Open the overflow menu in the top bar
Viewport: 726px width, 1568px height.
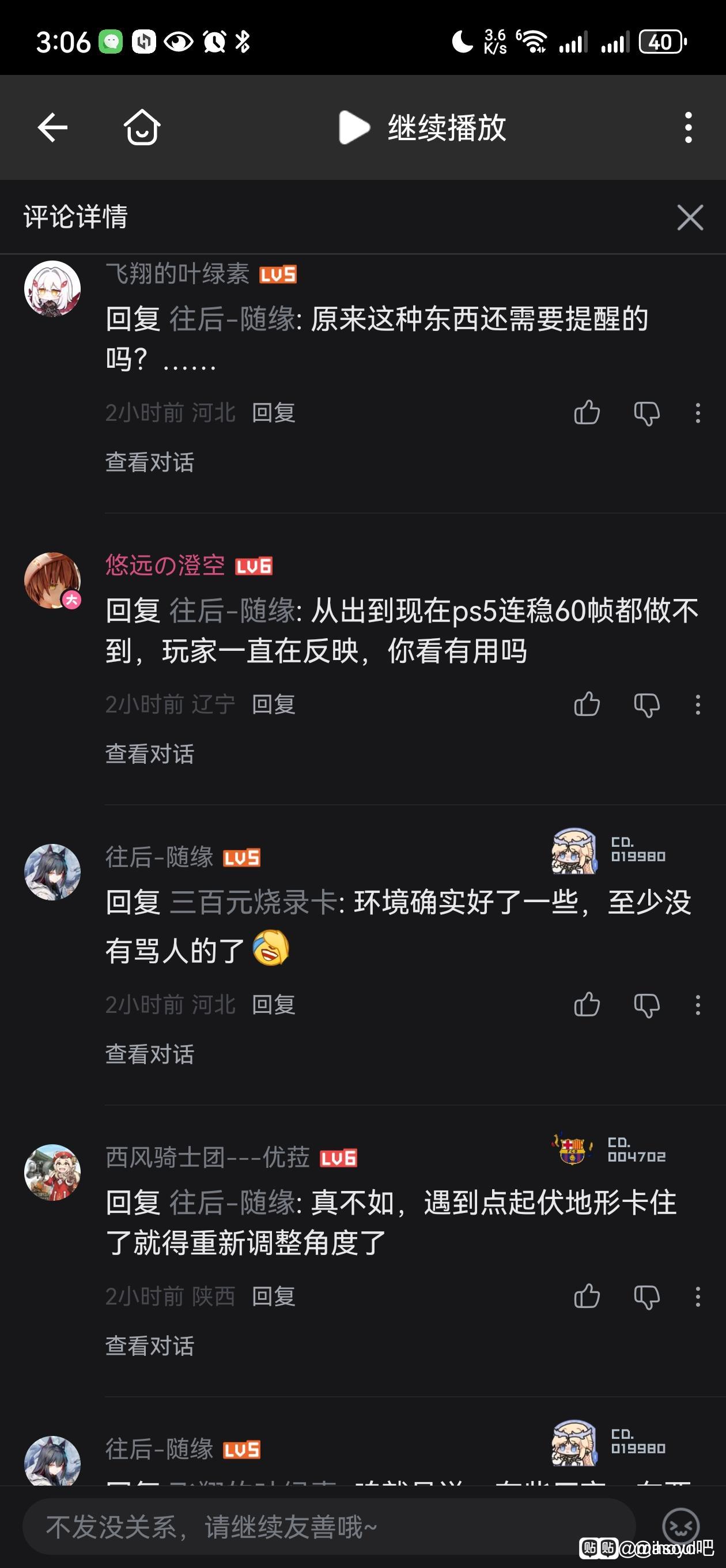tap(689, 128)
